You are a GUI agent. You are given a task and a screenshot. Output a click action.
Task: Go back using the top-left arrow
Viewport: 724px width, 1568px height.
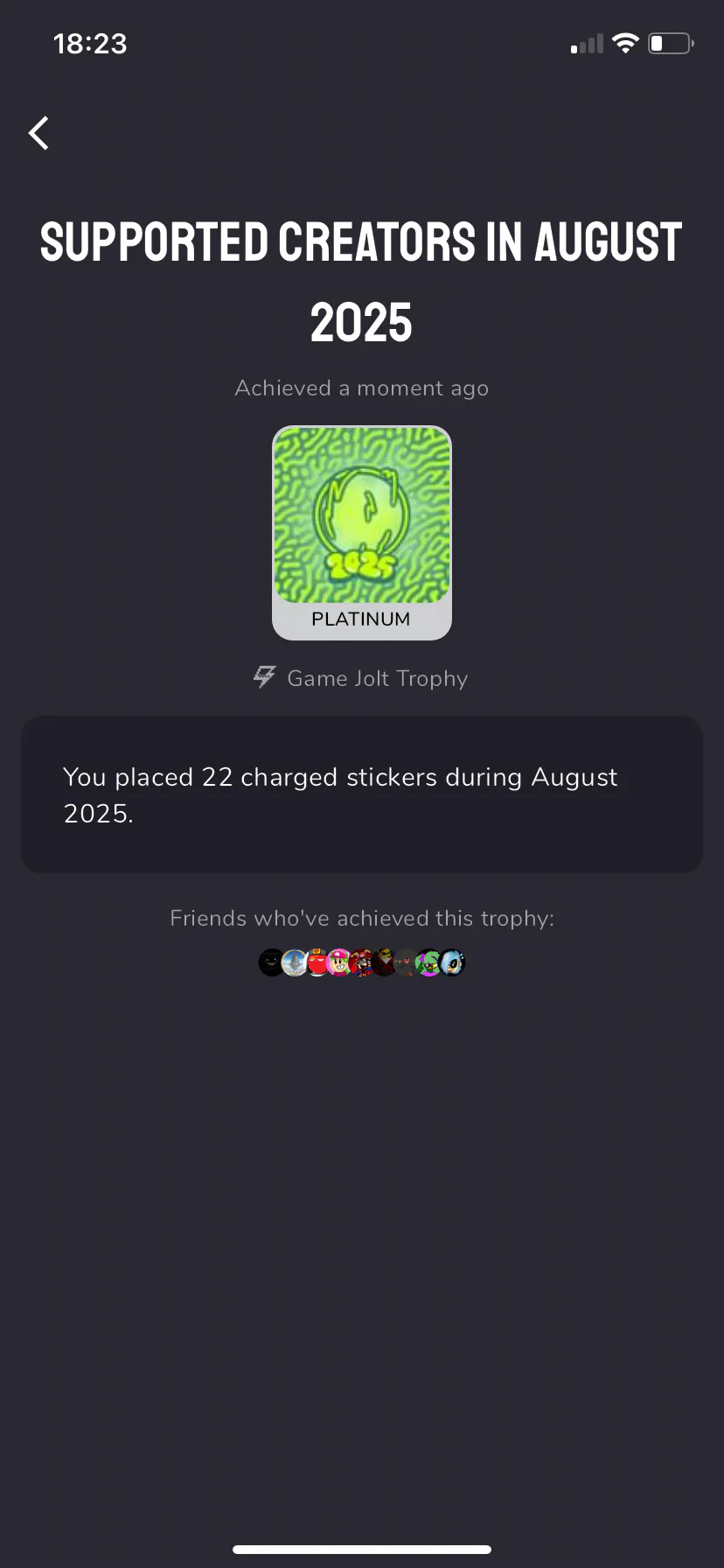(39, 134)
